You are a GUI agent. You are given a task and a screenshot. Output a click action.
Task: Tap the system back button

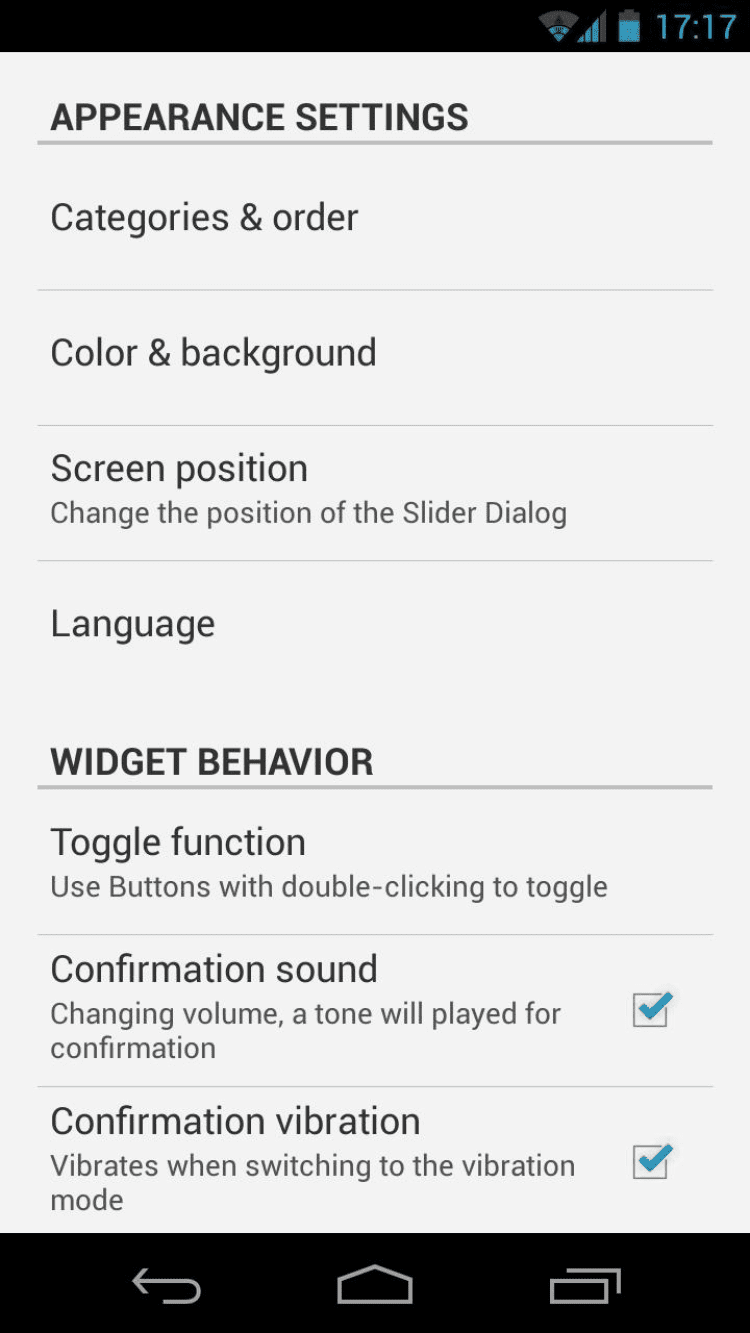pyautogui.click(x=167, y=1285)
